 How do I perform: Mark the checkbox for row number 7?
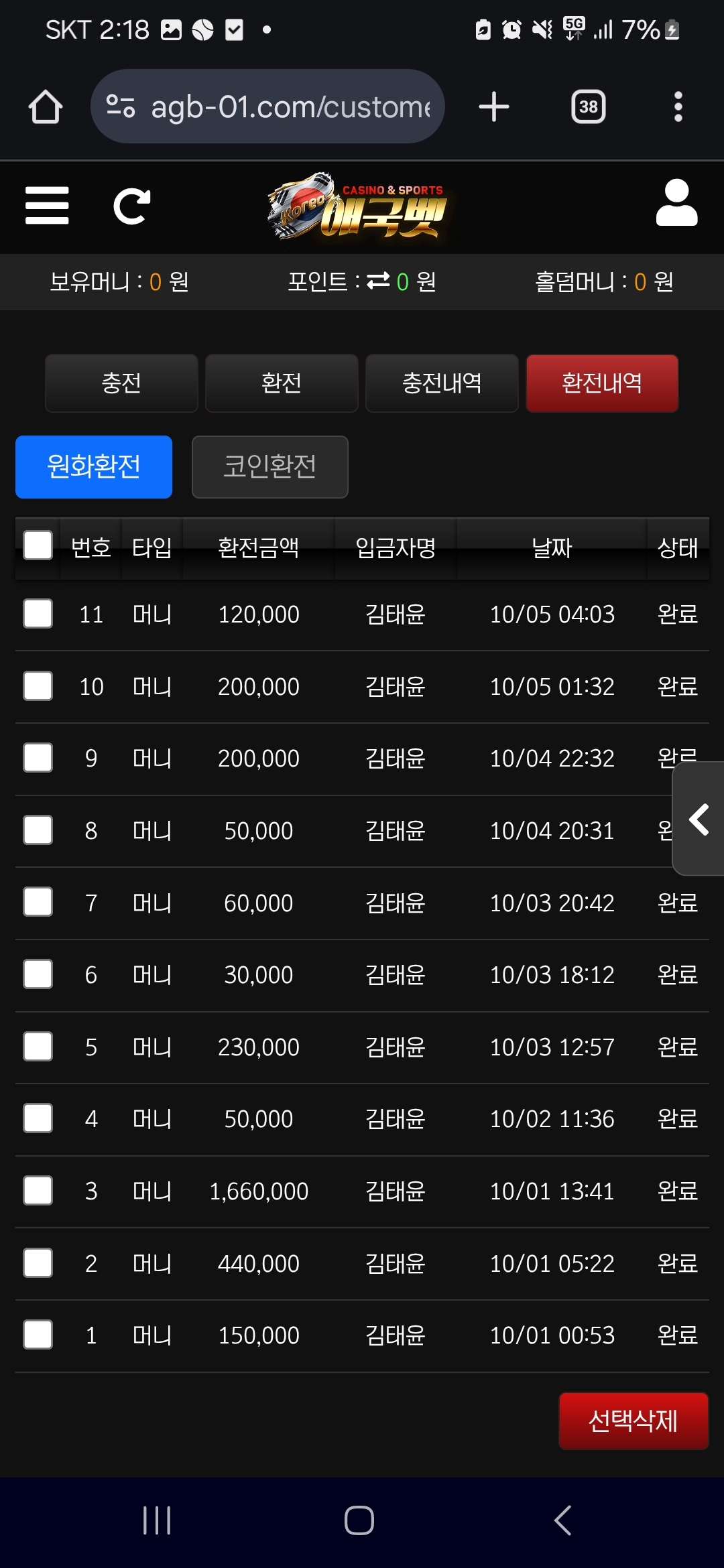tap(38, 902)
